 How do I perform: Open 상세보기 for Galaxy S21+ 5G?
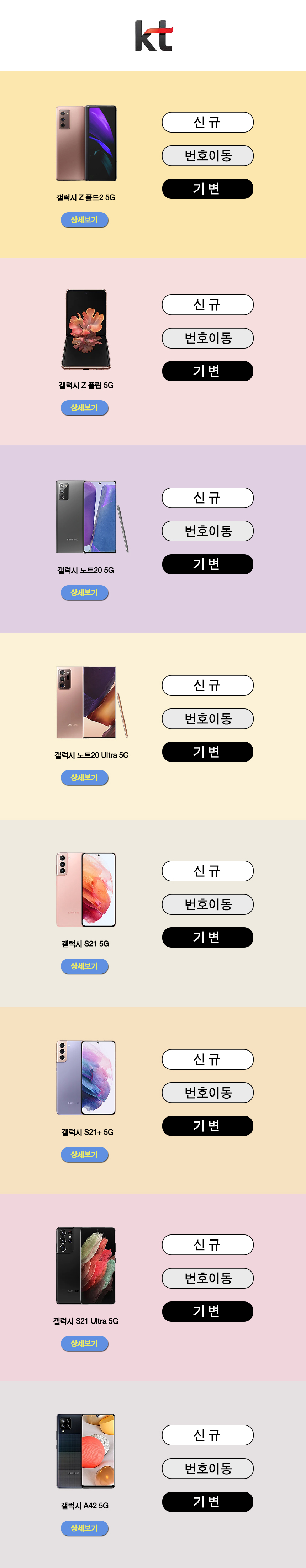[85, 1154]
